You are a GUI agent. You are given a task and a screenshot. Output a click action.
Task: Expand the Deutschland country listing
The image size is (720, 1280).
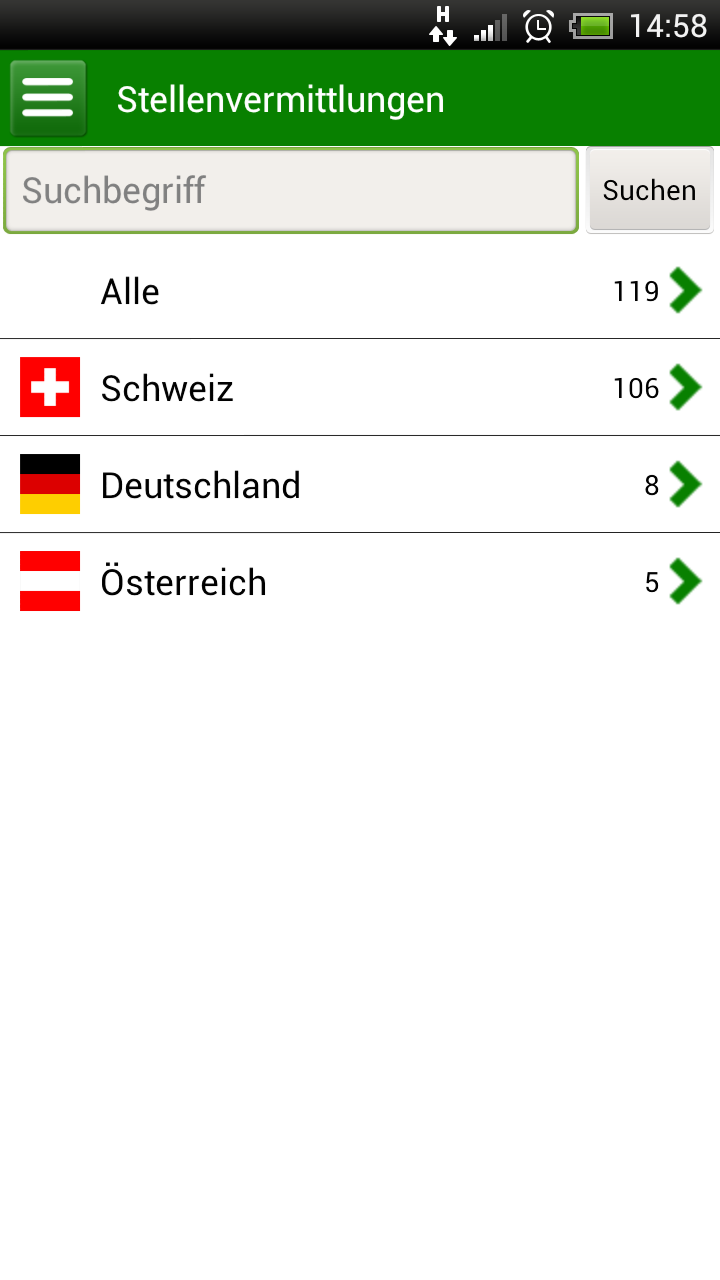[685, 485]
